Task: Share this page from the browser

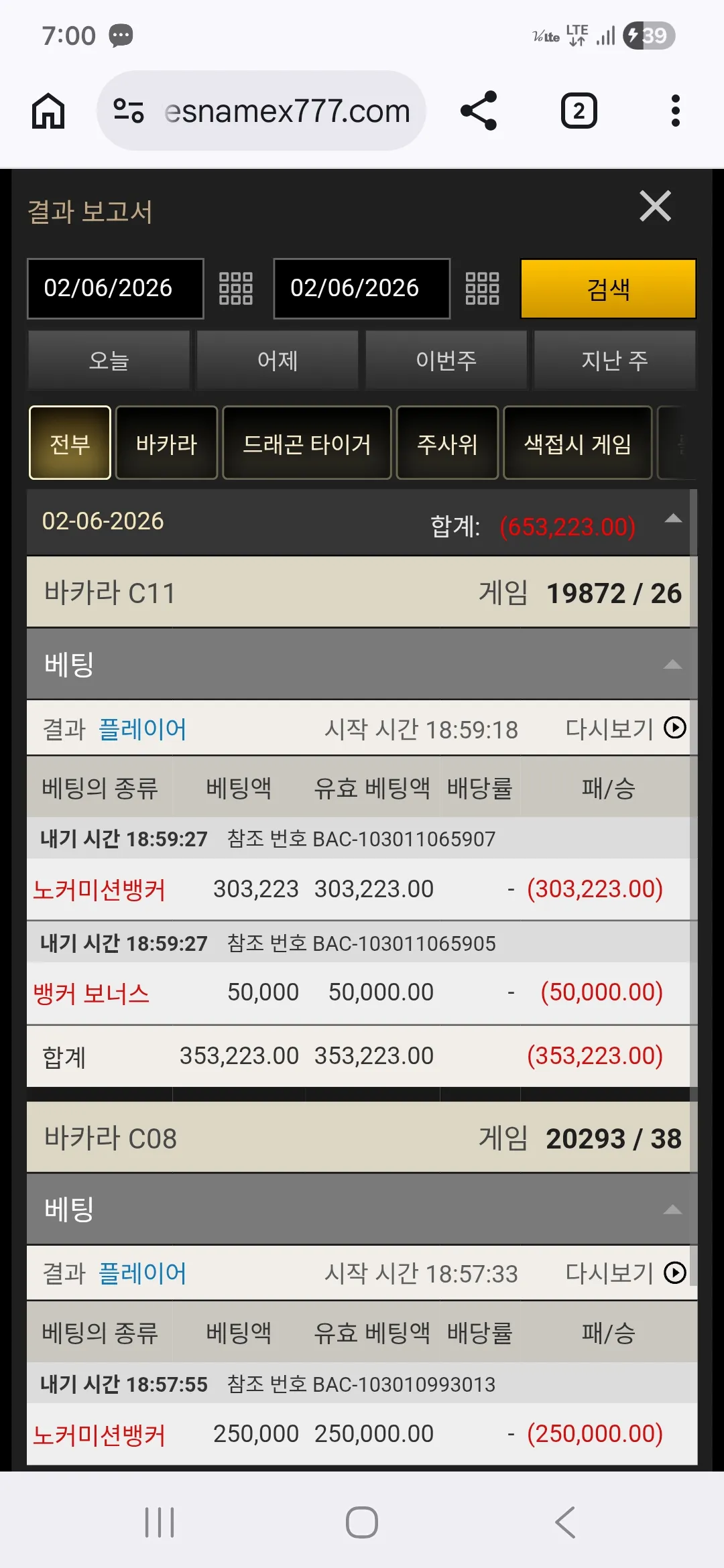Action: coord(479,111)
